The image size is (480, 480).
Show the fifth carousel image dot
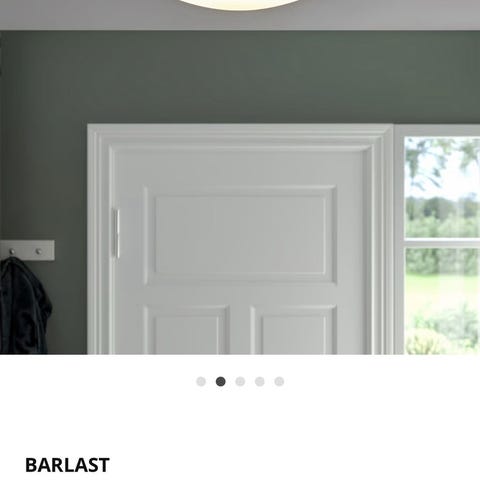click(279, 381)
